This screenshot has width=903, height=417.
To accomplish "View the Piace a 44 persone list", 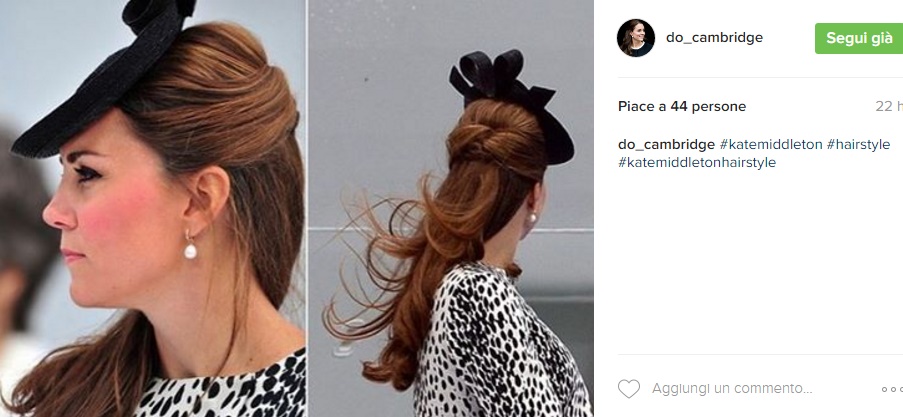I will coord(681,106).
